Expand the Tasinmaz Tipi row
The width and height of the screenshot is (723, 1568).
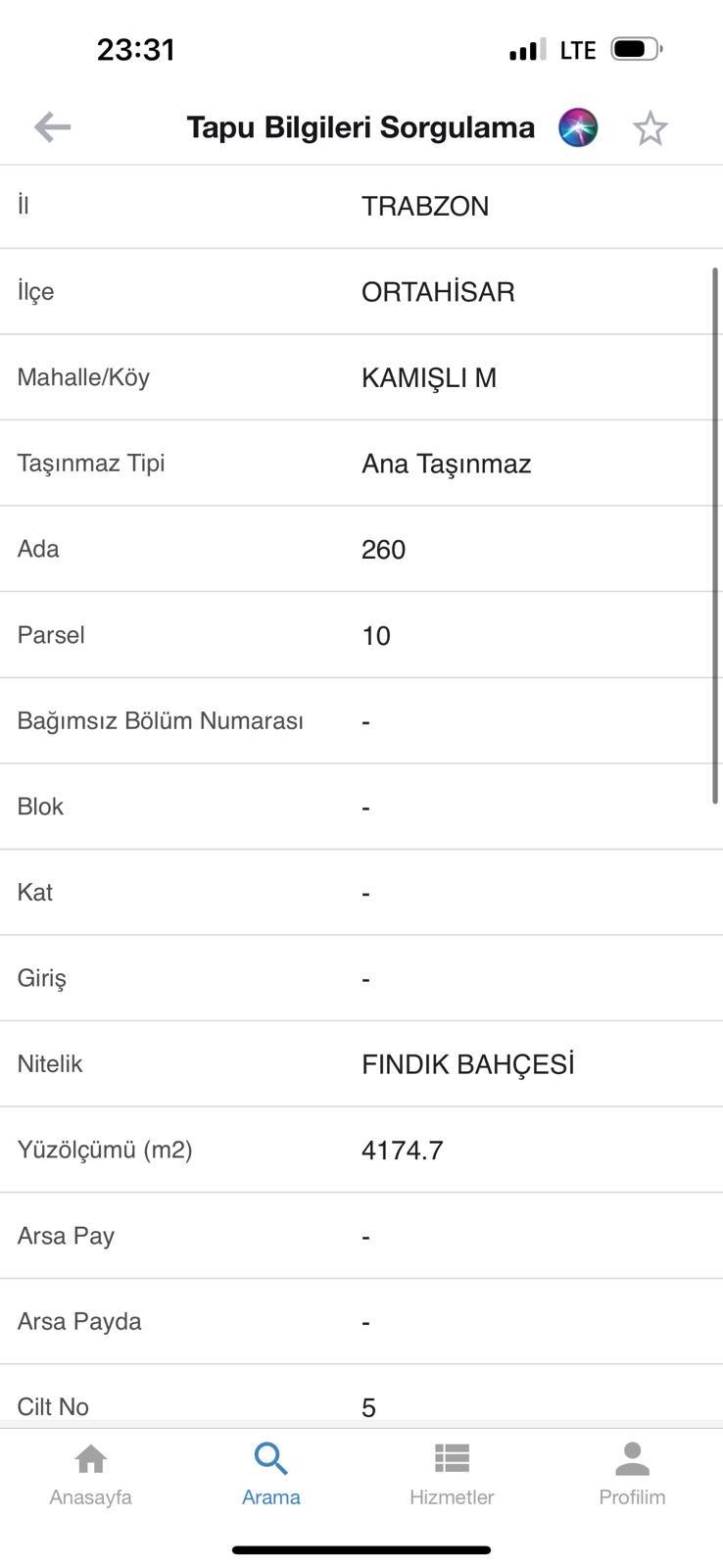coord(361,463)
